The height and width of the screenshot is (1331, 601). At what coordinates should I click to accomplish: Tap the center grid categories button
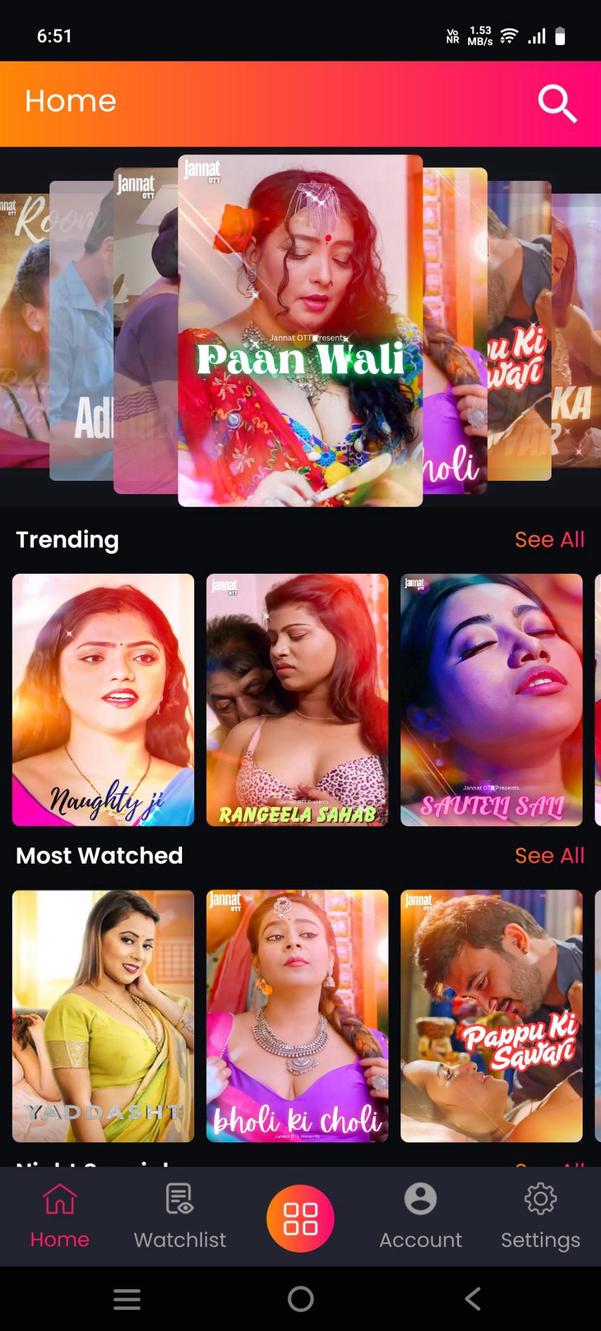(300, 1219)
